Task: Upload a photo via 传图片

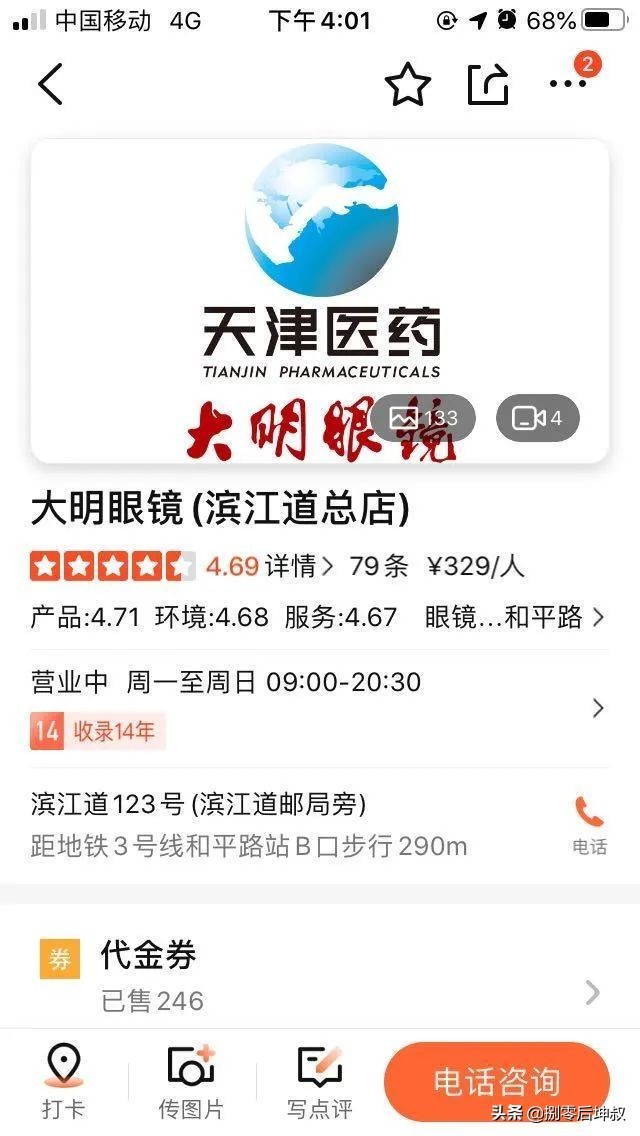Action: pyautogui.click(x=191, y=1081)
